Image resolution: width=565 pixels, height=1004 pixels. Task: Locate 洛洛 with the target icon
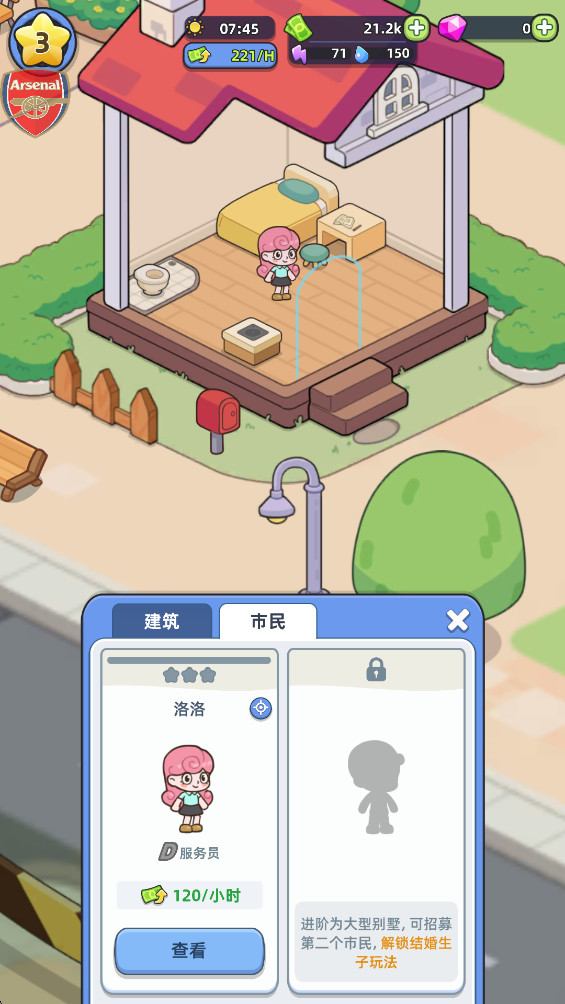click(260, 708)
